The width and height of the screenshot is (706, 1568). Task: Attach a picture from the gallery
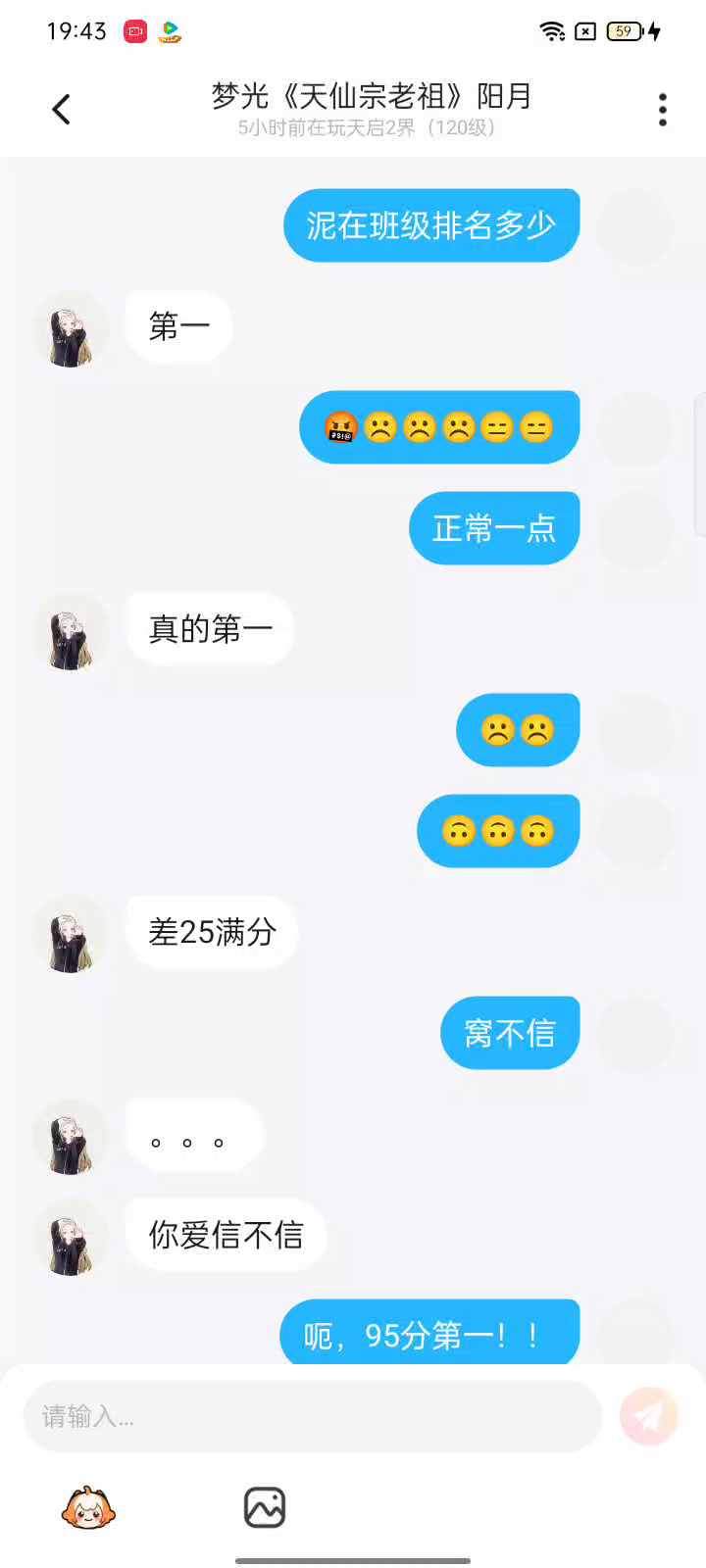265,1507
